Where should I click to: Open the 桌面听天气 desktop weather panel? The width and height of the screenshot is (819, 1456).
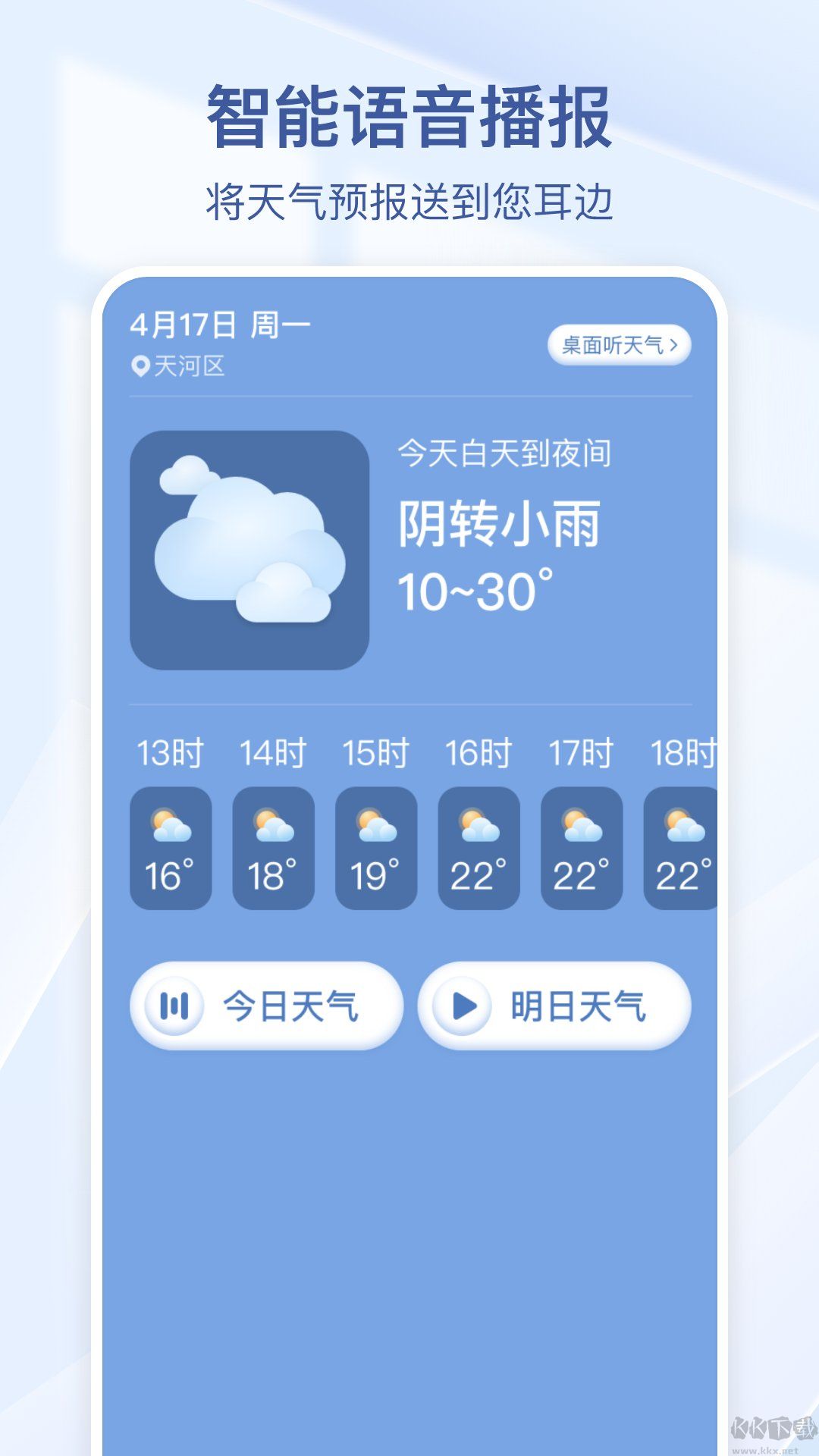(620, 344)
